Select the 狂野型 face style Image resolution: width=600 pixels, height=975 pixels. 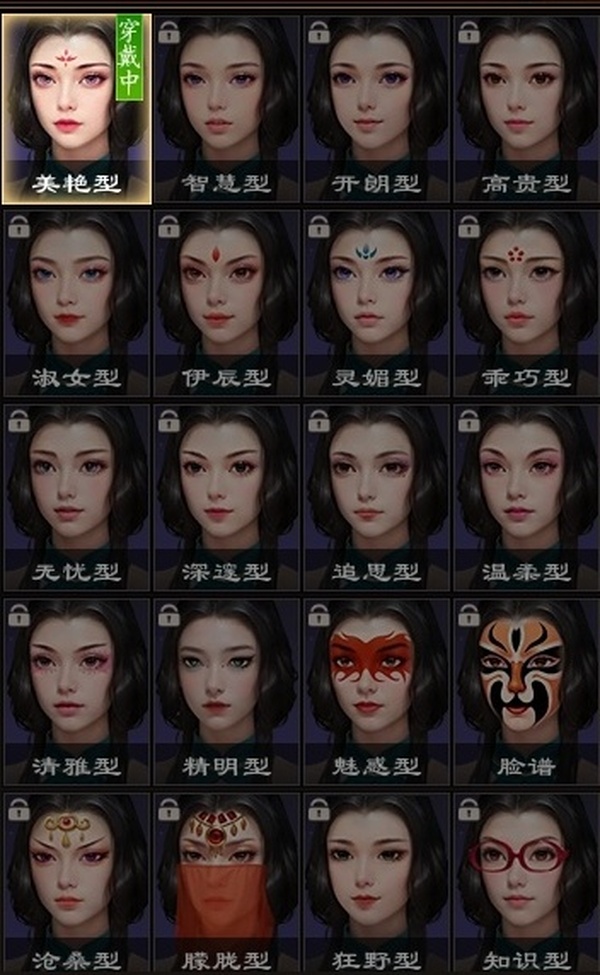coord(376,882)
